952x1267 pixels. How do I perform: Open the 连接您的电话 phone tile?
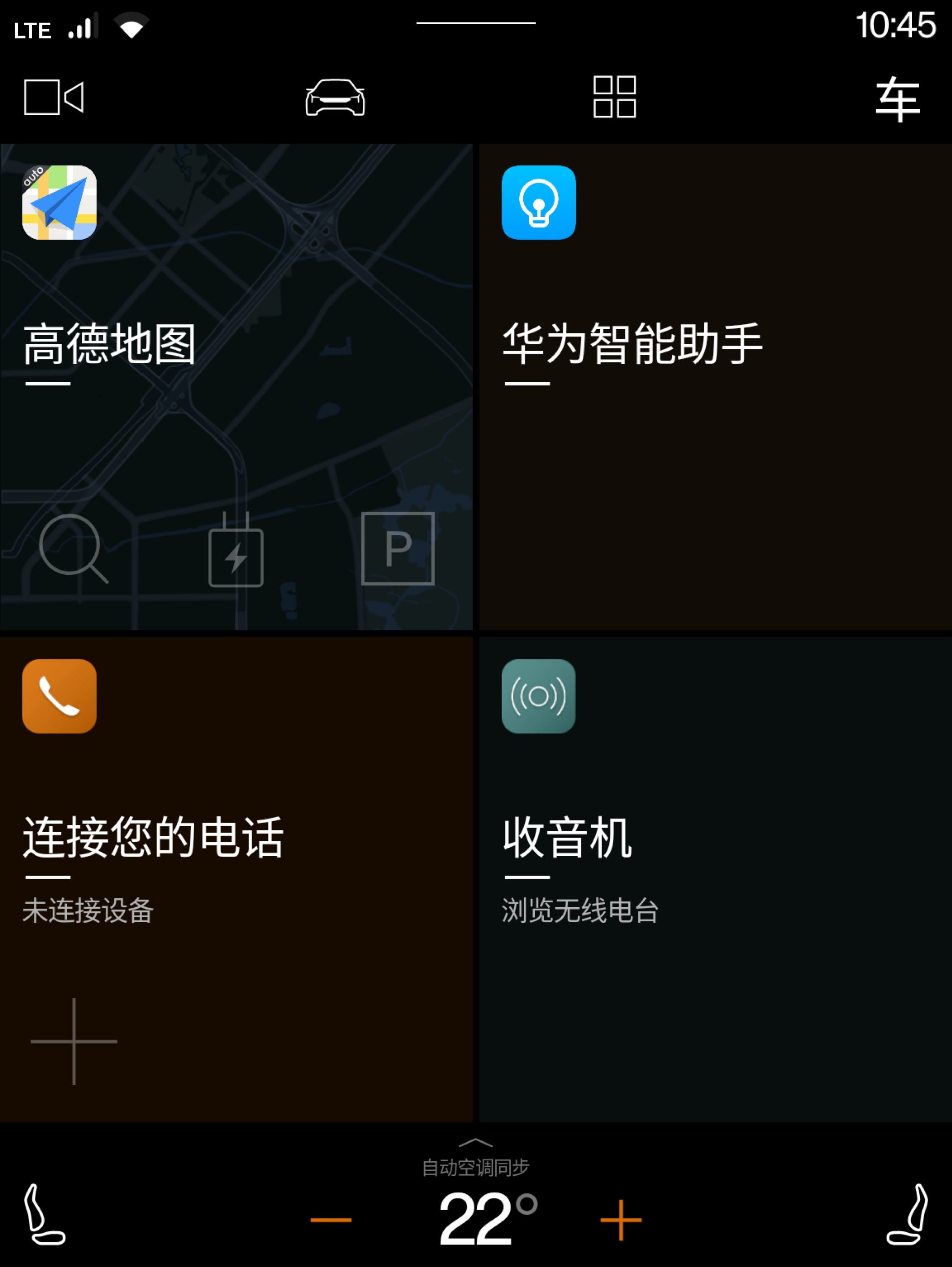(154, 837)
